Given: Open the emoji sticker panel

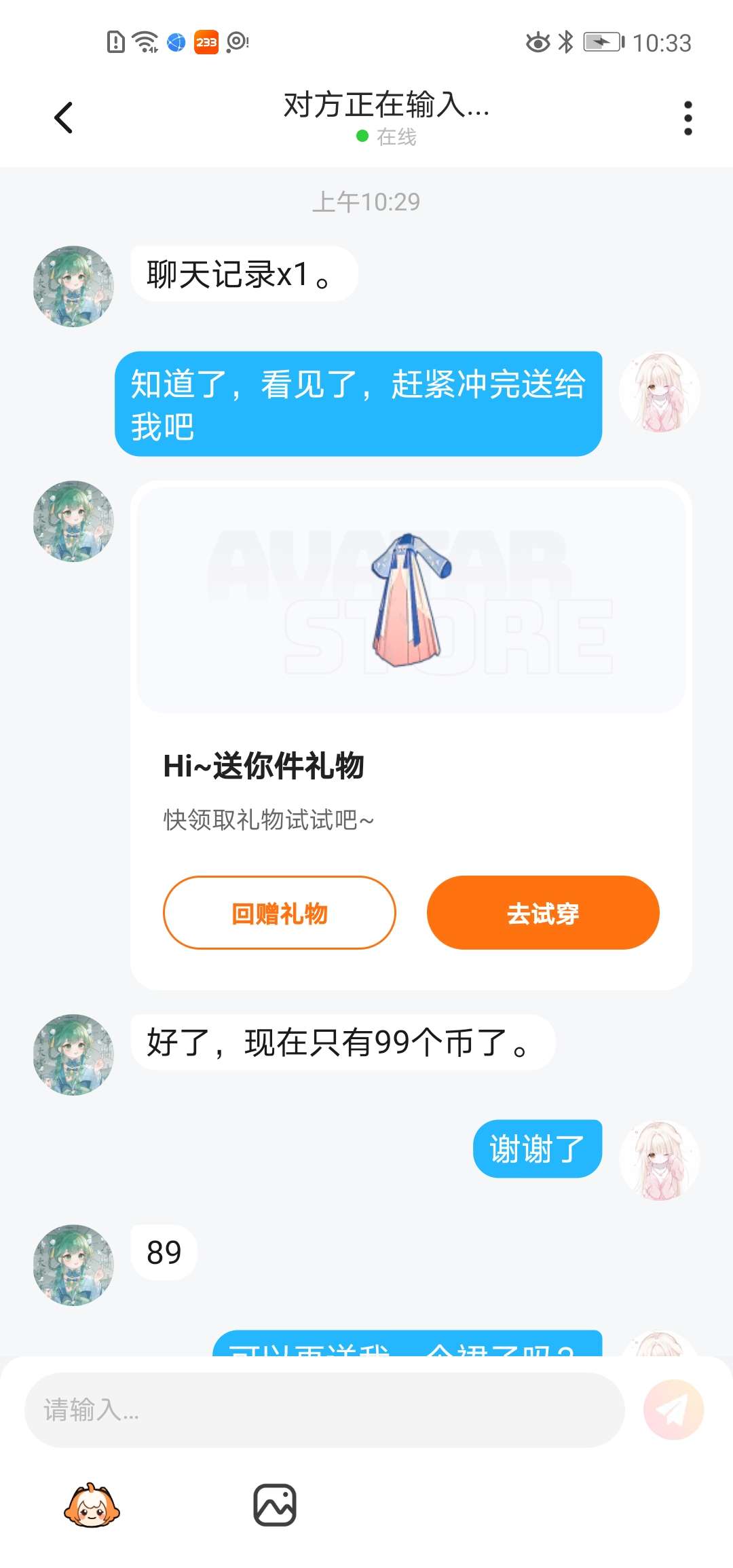Looking at the screenshot, I should [92, 1505].
